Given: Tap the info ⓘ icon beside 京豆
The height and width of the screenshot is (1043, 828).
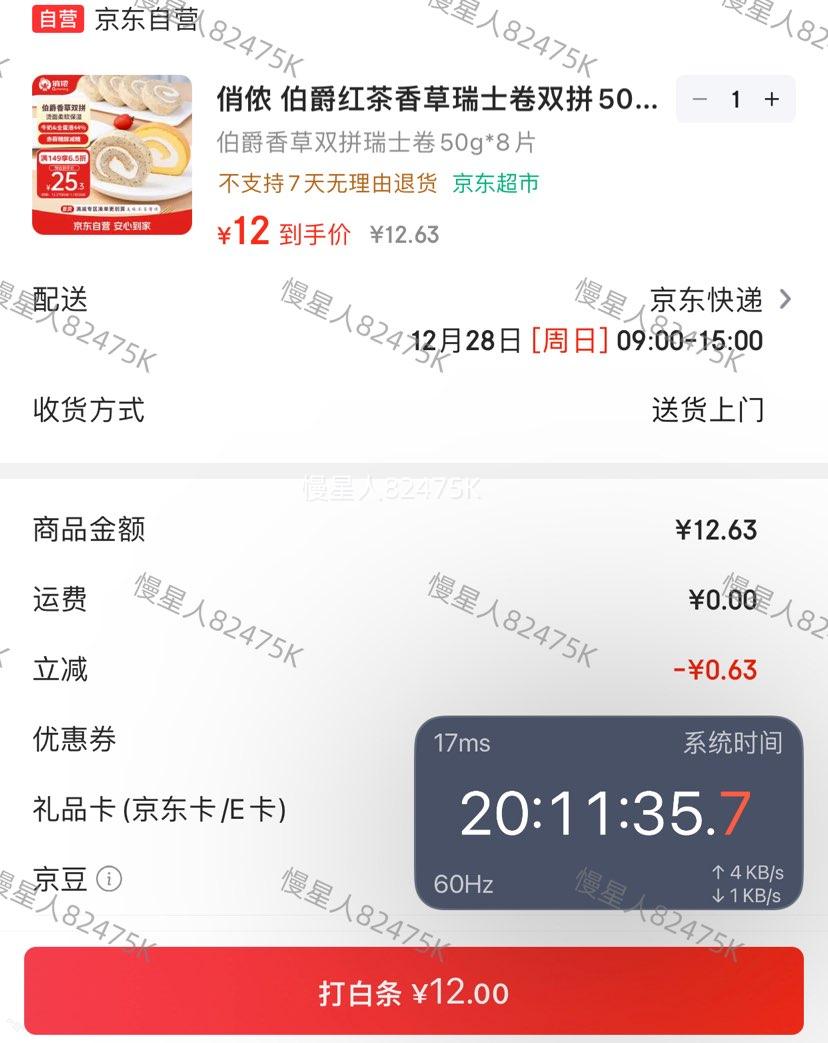Looking at the screenshot, I should 110,879.
